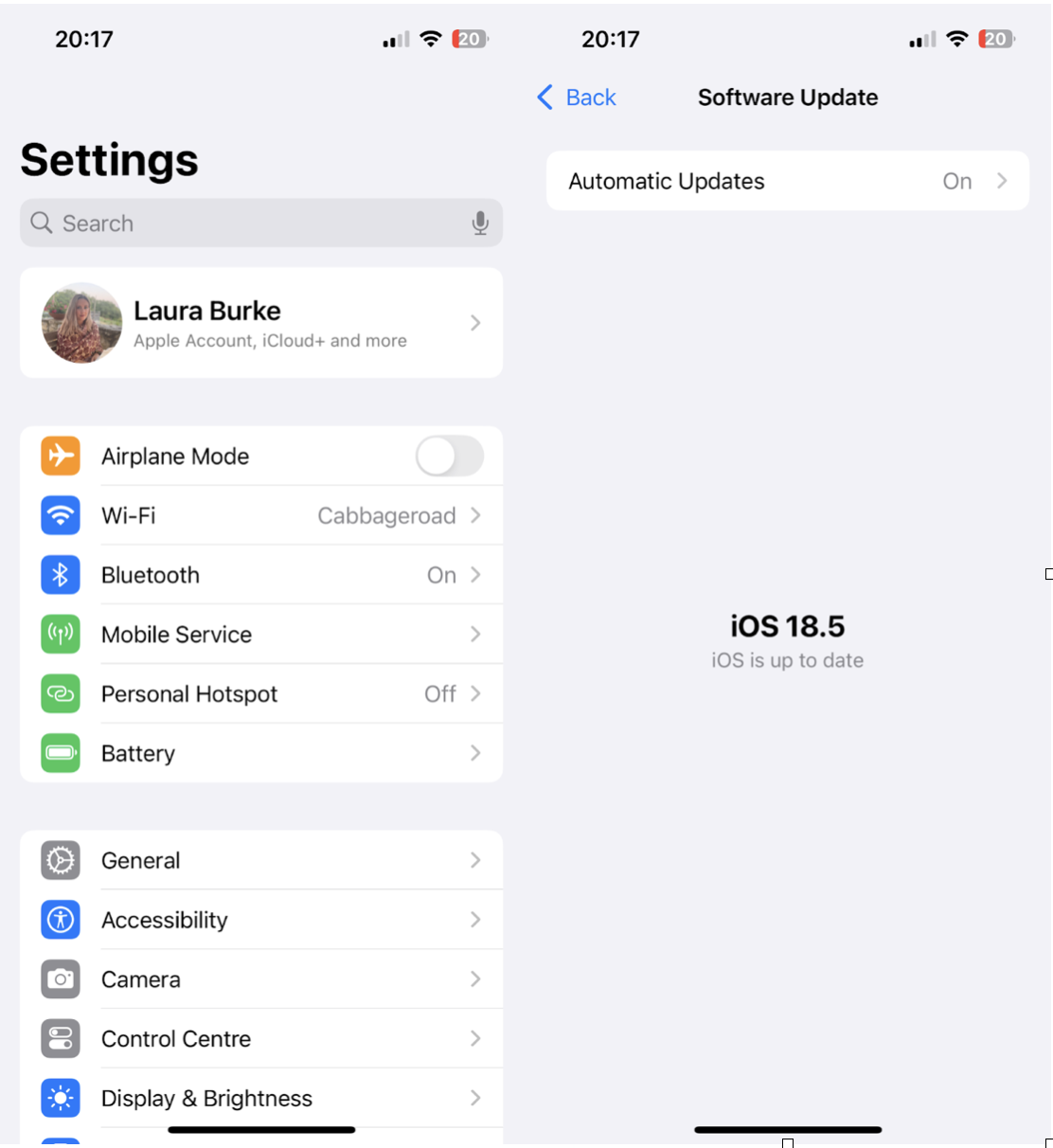Open Wi-Fi settings
Viewport: 1053px width, 1148px height.
pyautogui.click(x=261, y=516)
